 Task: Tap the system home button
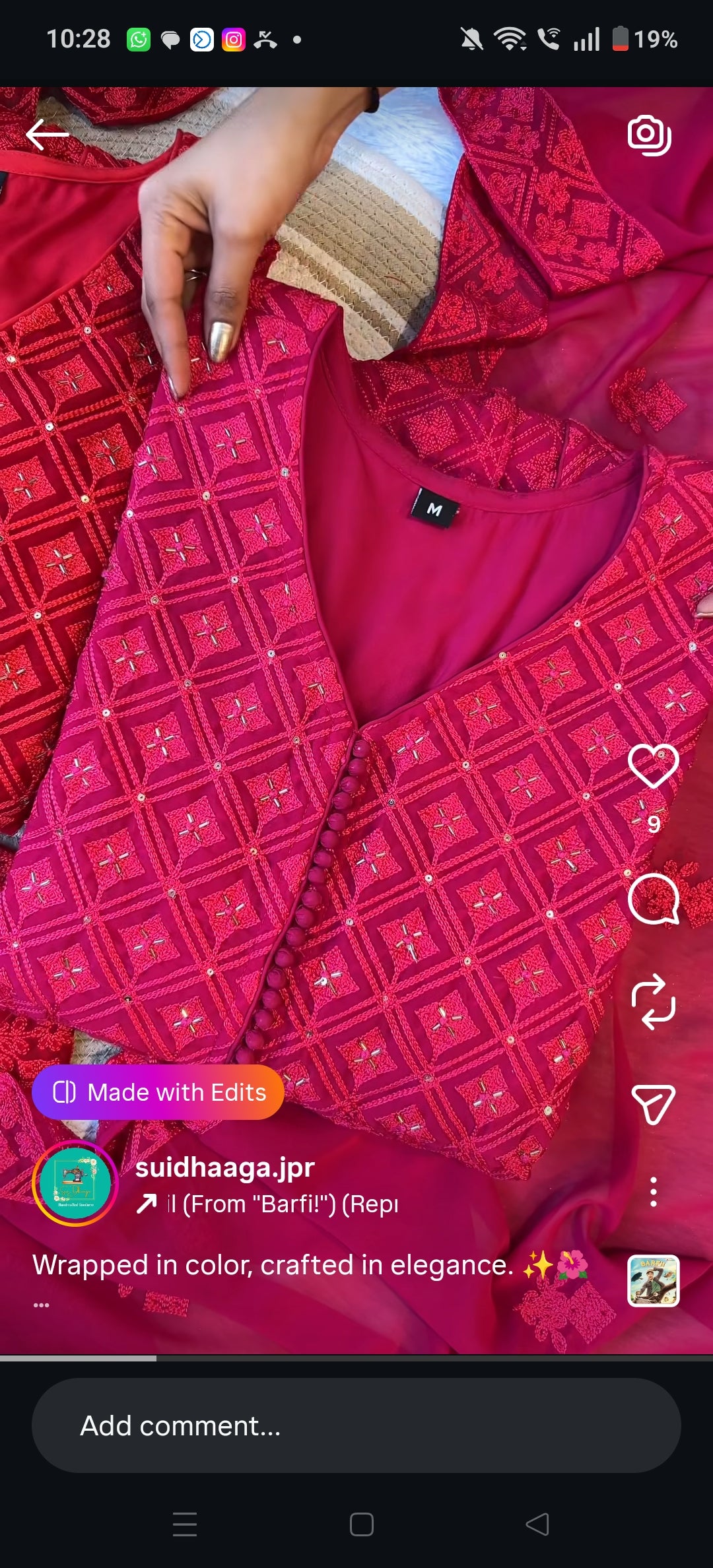(x=361, y=1524)
